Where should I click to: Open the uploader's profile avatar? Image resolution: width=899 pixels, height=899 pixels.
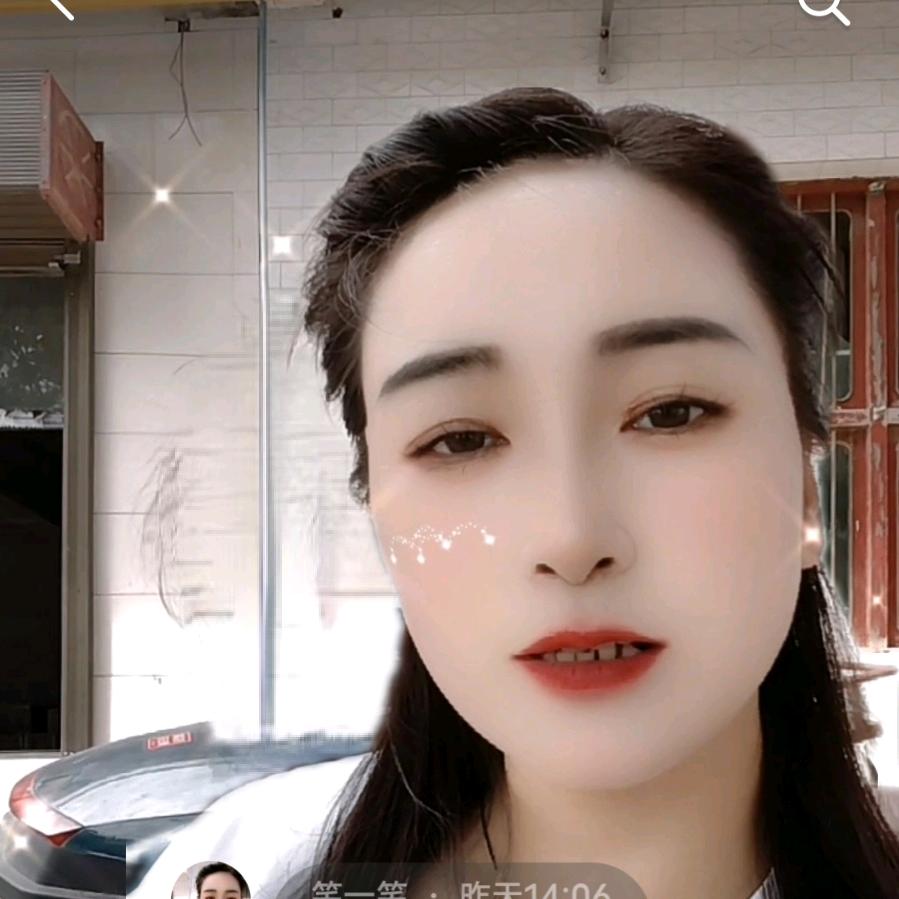point(211,882)
